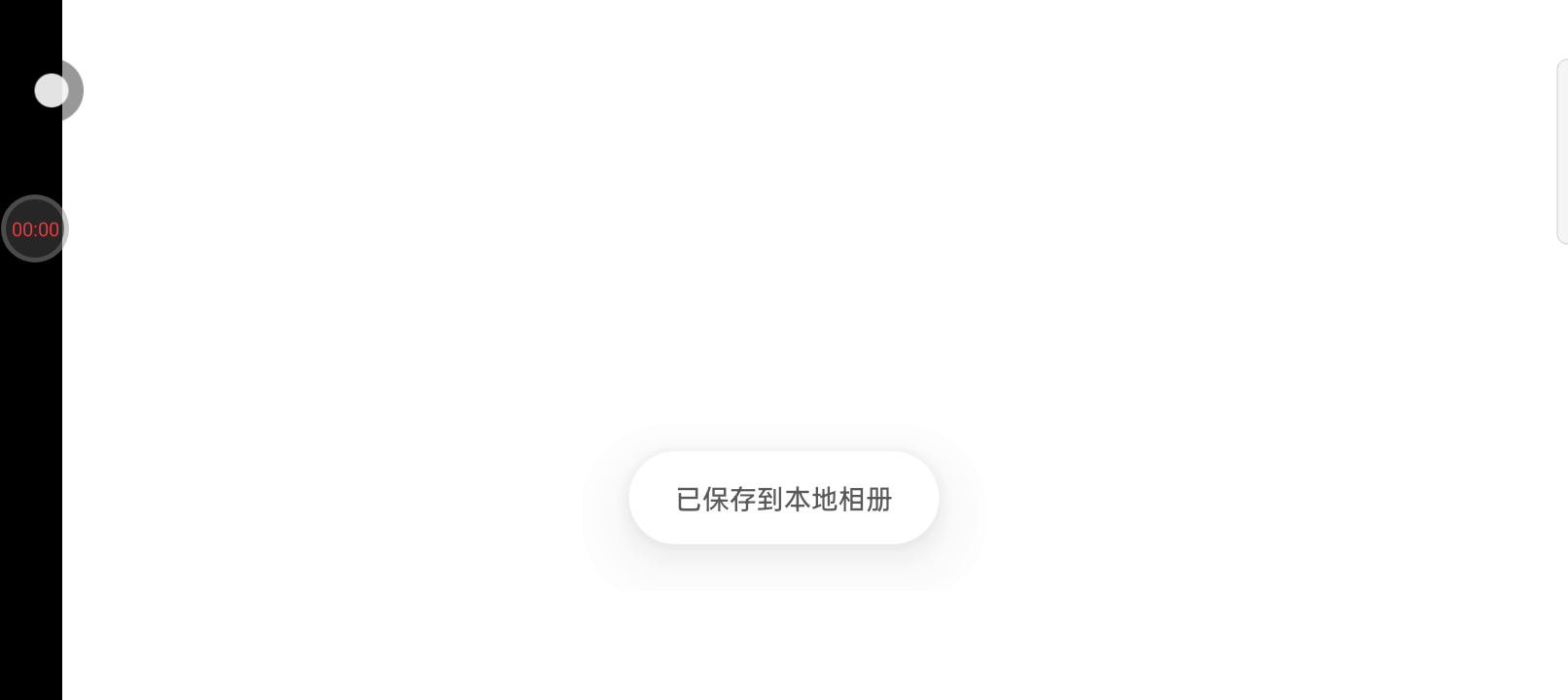
Task: Open the side panel edge handle
Action: click(x=1562, y=151)
